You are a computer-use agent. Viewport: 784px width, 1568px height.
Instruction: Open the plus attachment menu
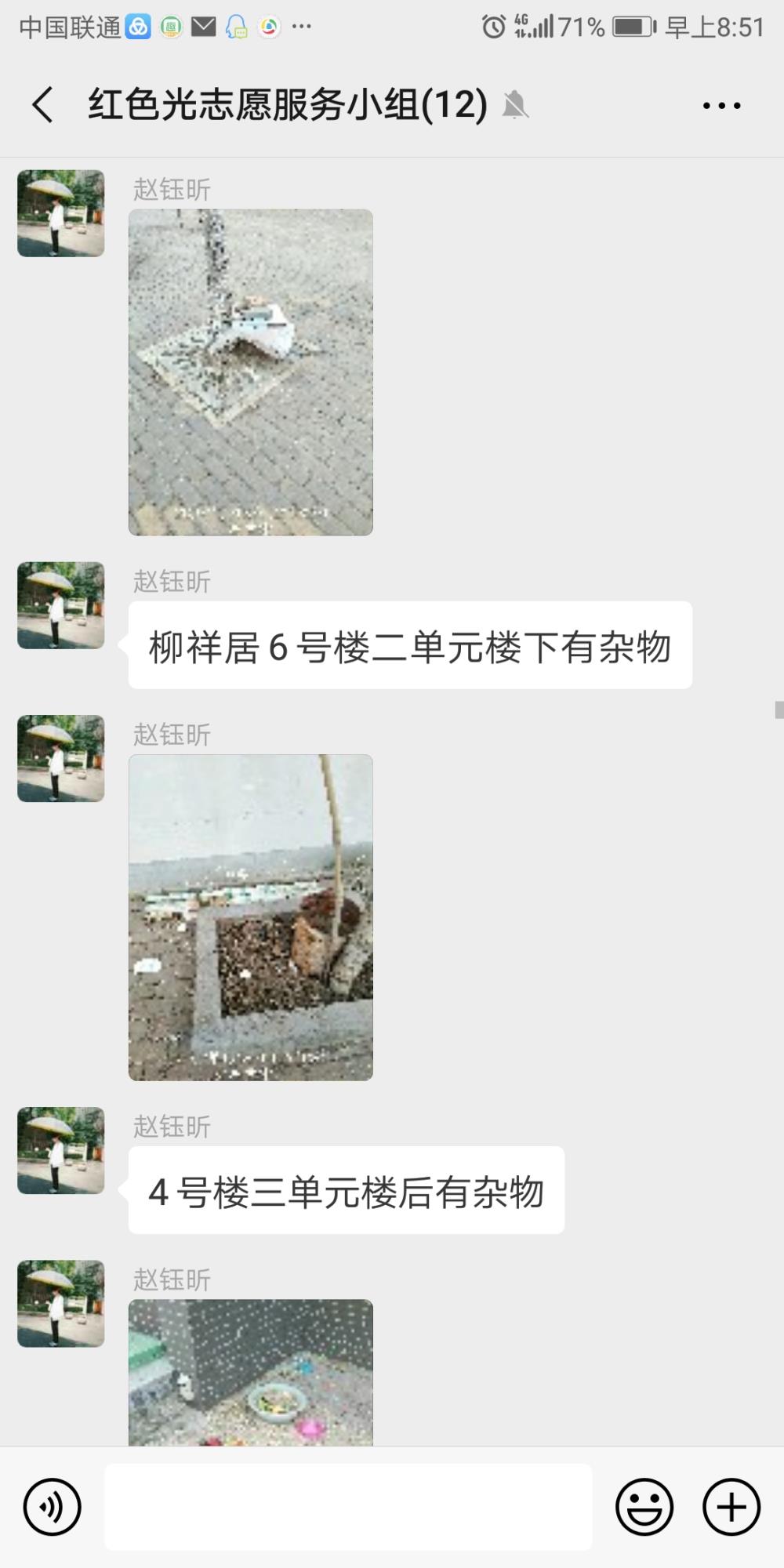(731, 1507)
